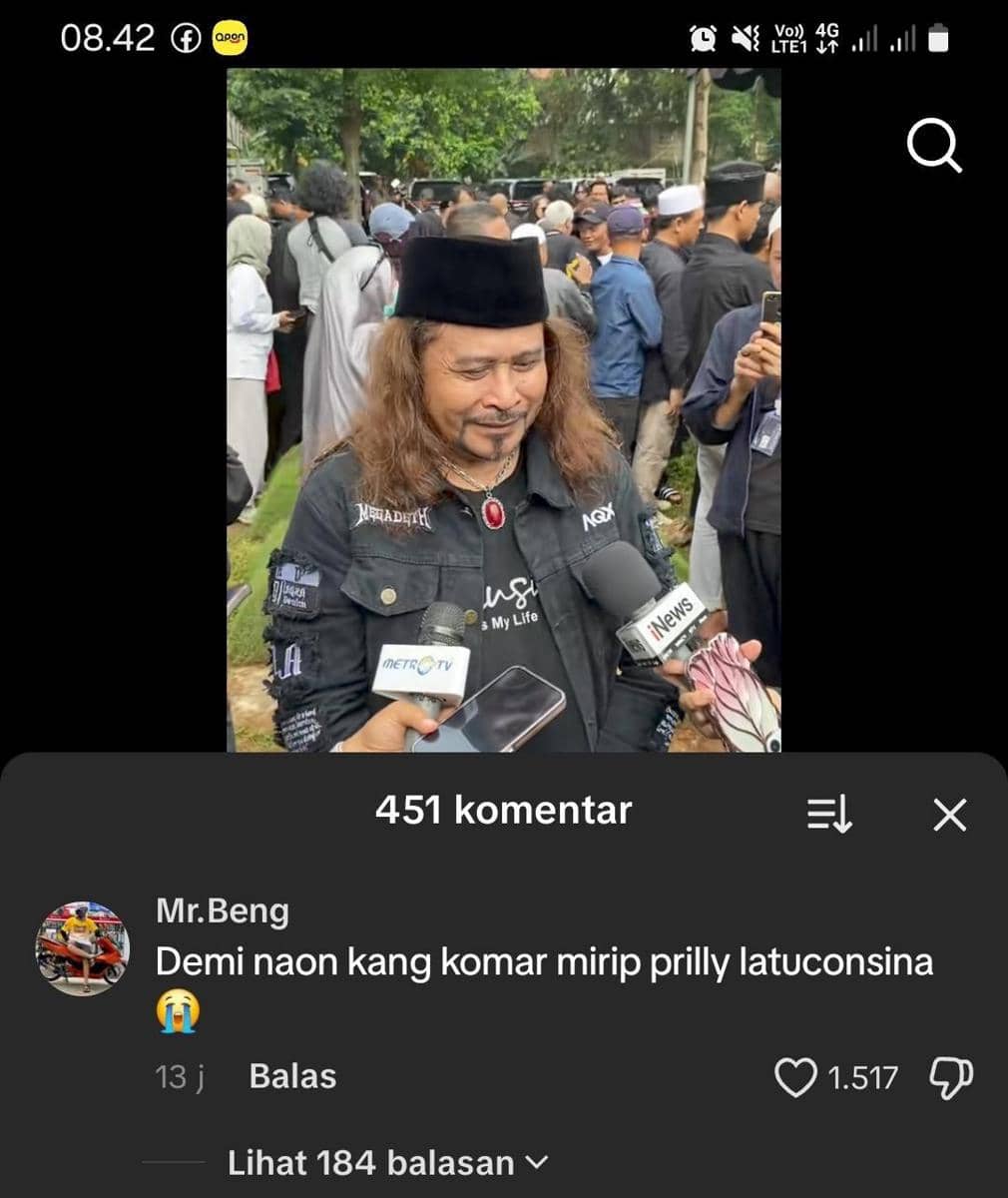Click the alarm clock icon in status bar

pyautogui.click(x=702, y=37)
